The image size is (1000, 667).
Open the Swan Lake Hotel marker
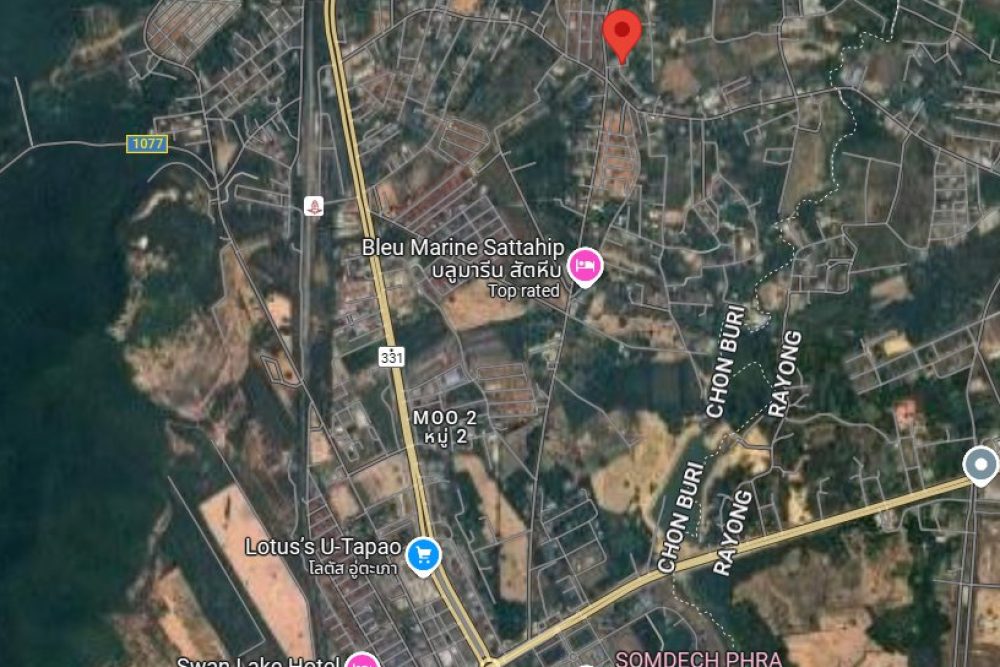tap(361, 661)
